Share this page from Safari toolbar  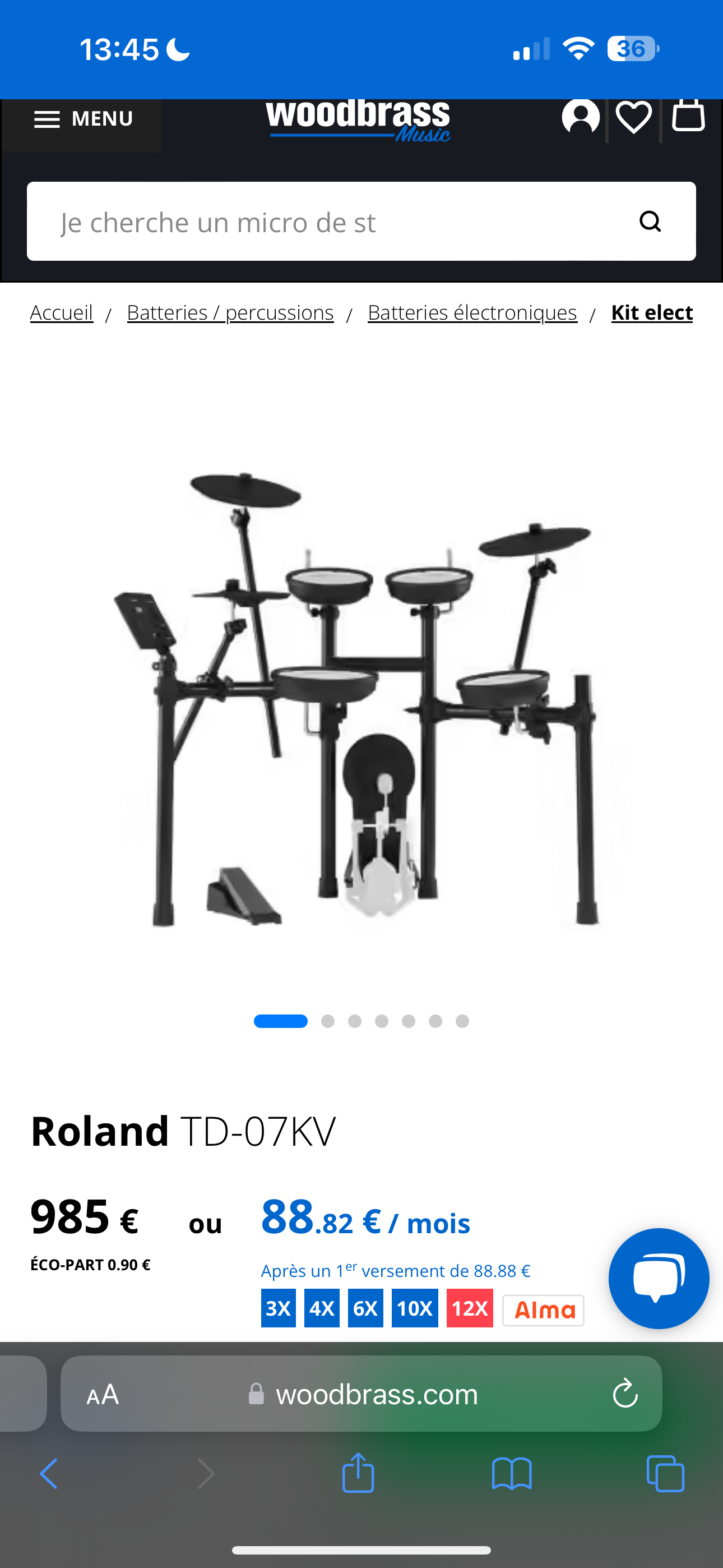click(x=358, y=1473)
